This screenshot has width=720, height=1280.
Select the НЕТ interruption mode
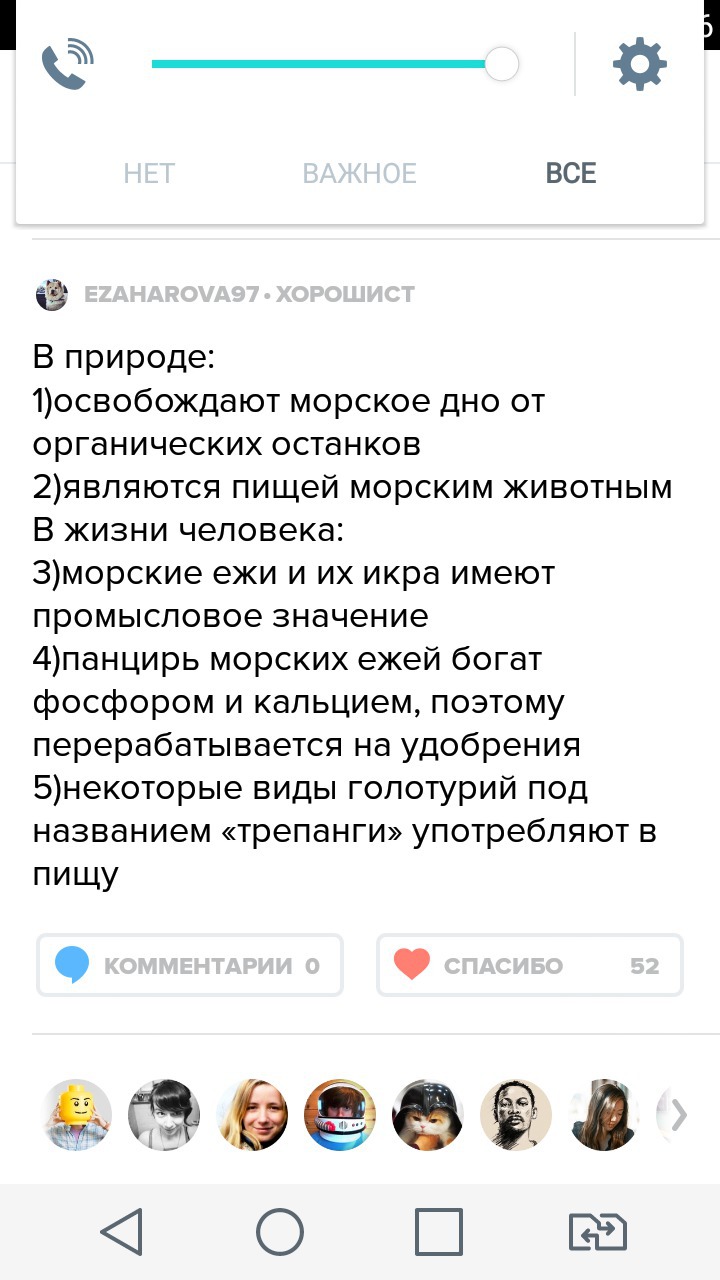click(x=149, y=173)
